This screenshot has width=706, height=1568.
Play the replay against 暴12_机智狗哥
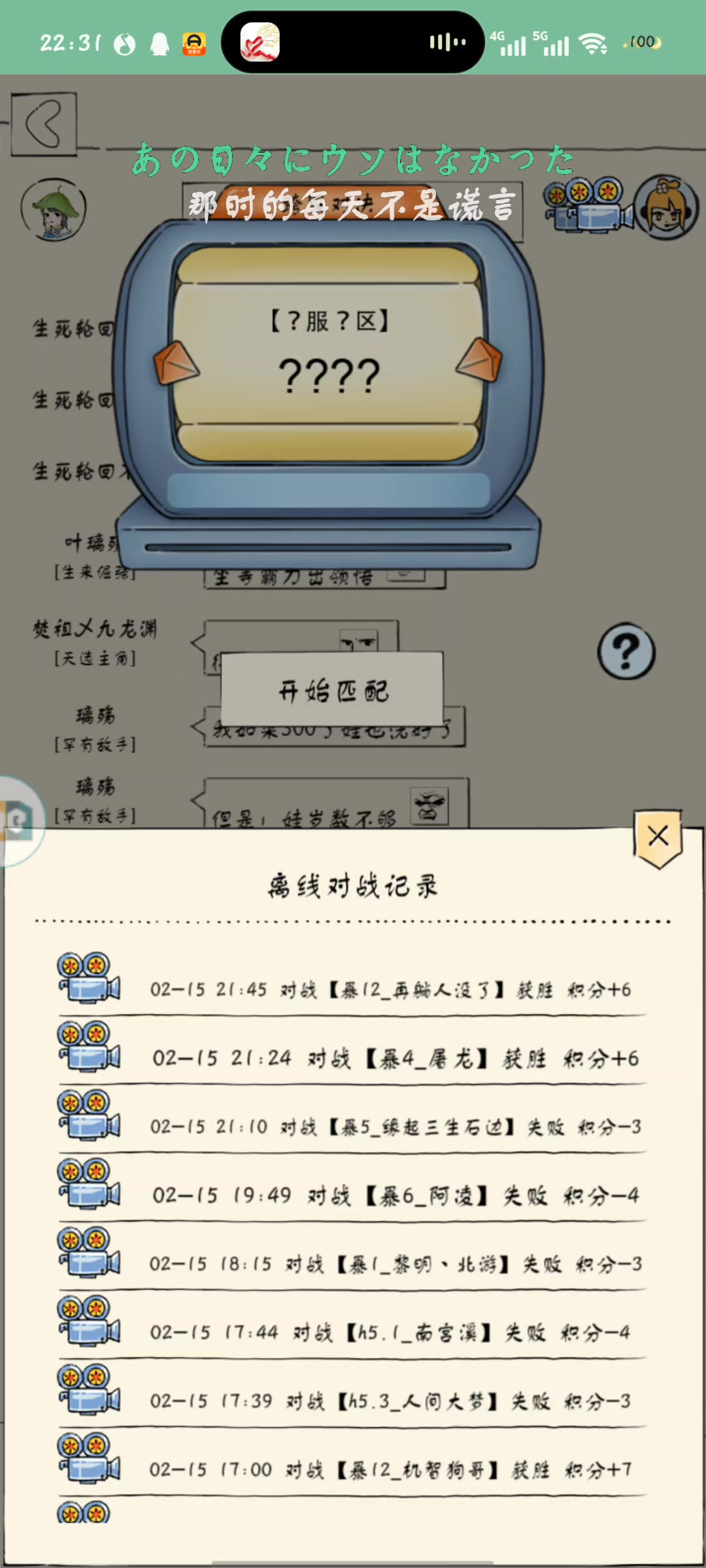(90, 1458)
